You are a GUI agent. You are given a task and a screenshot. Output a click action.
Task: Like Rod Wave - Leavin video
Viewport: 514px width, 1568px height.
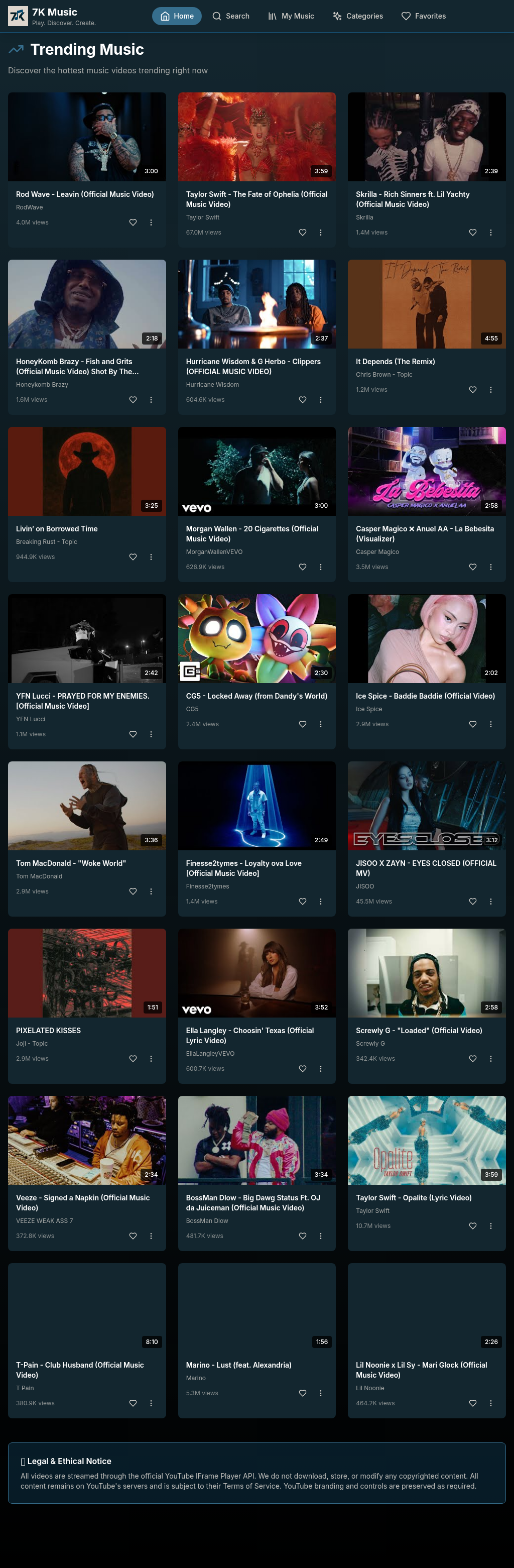click(x=133, y=222)
